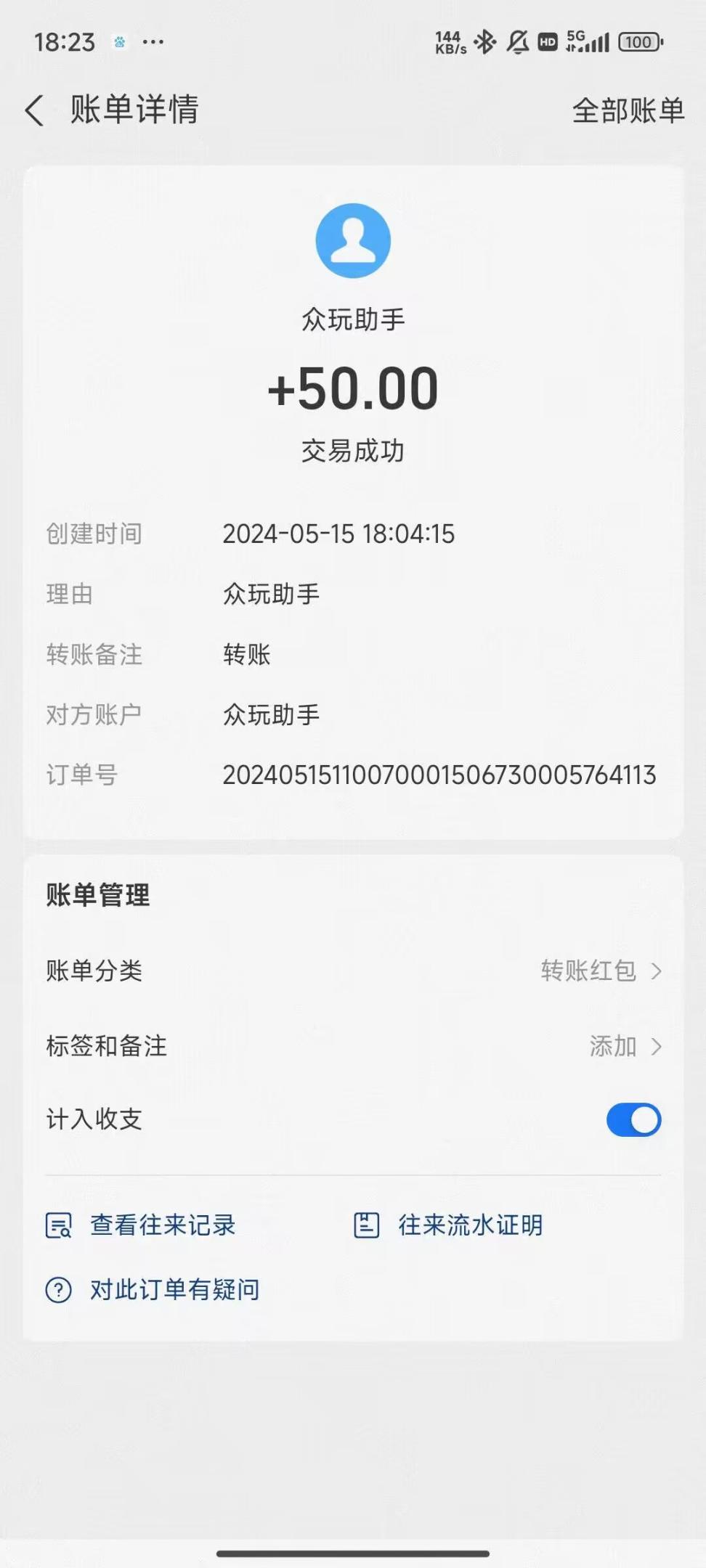Tap the question mark icon for 对此订单有疑问
The height and width of the screenshot is (1568, 706).
[58, 1289]
